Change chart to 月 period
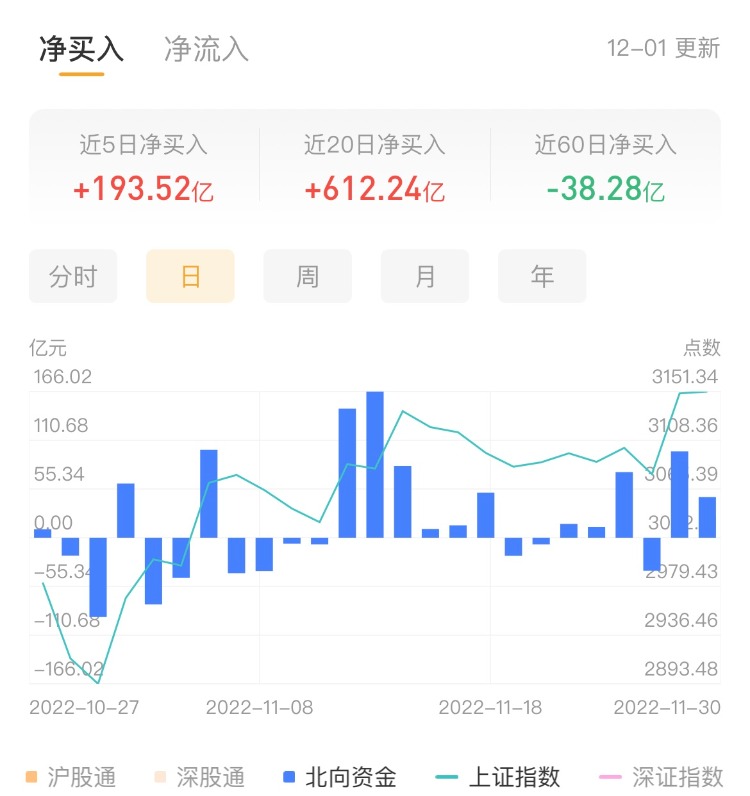Image resolution: width=750 pixels, height=796 pixels. tap(425, 276)
